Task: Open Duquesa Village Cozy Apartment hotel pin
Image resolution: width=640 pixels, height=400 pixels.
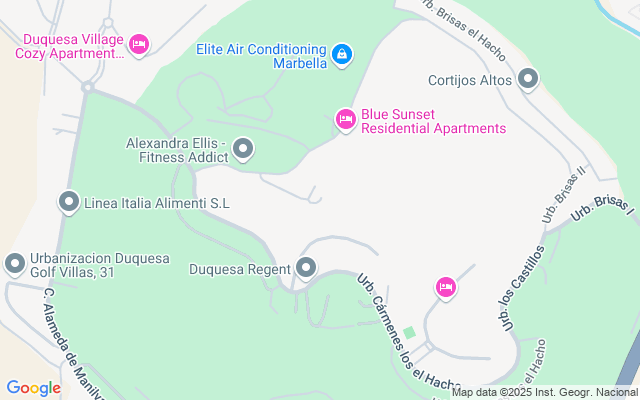Action: click(x=139, y=44)
